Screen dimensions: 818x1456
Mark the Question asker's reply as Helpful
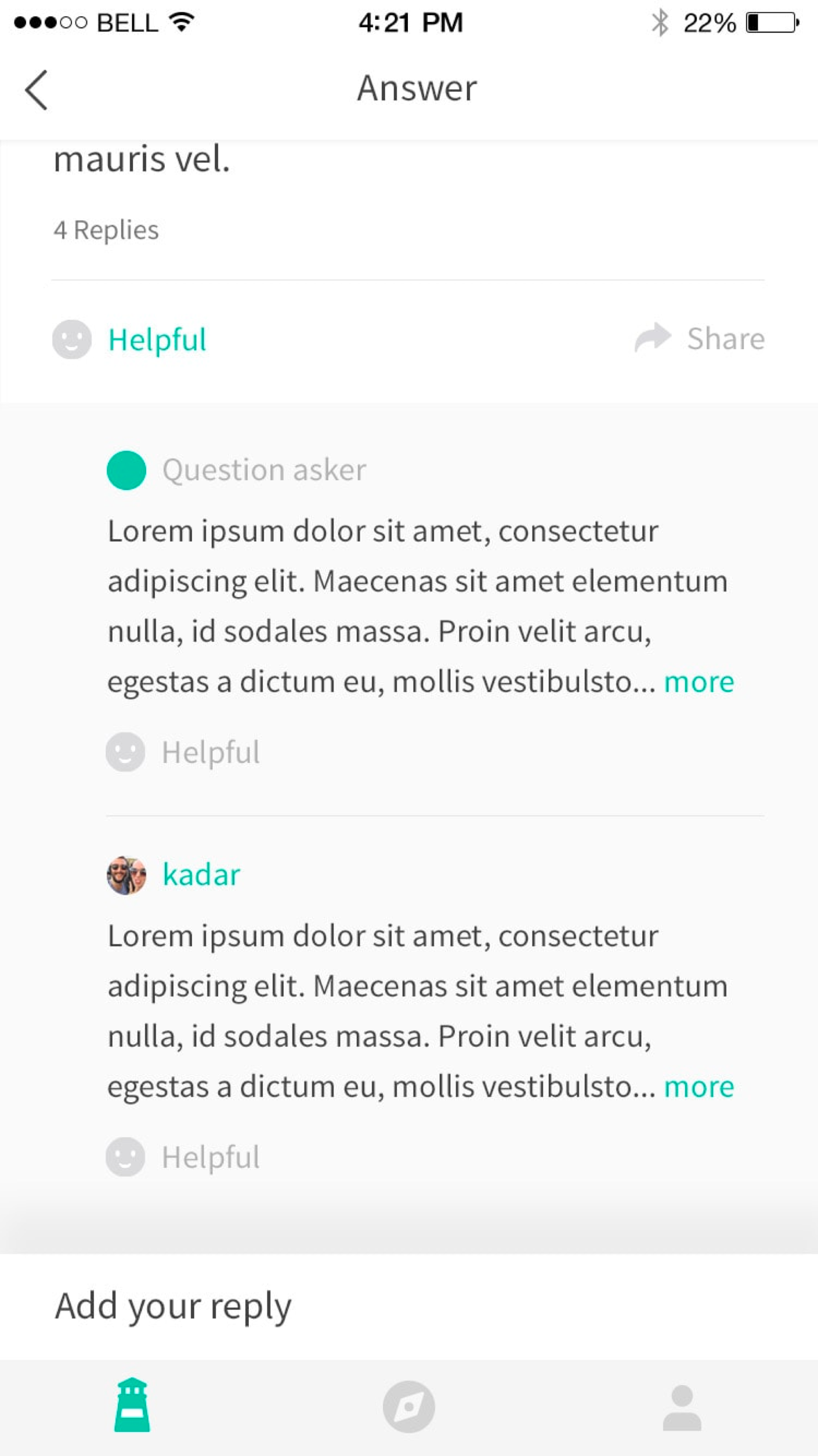(x=183, y=752)
